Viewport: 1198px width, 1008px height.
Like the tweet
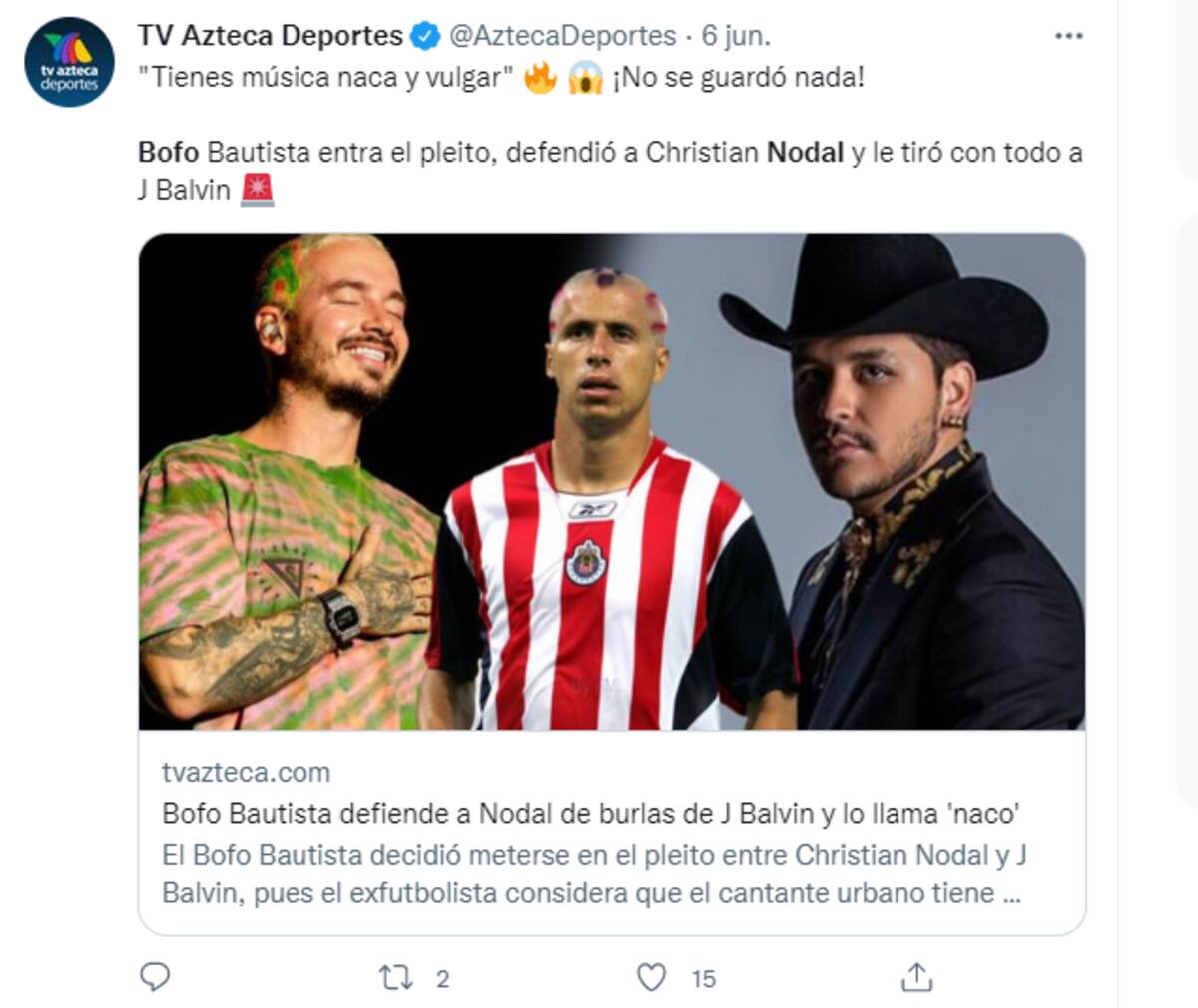click(x=652, y=977)
